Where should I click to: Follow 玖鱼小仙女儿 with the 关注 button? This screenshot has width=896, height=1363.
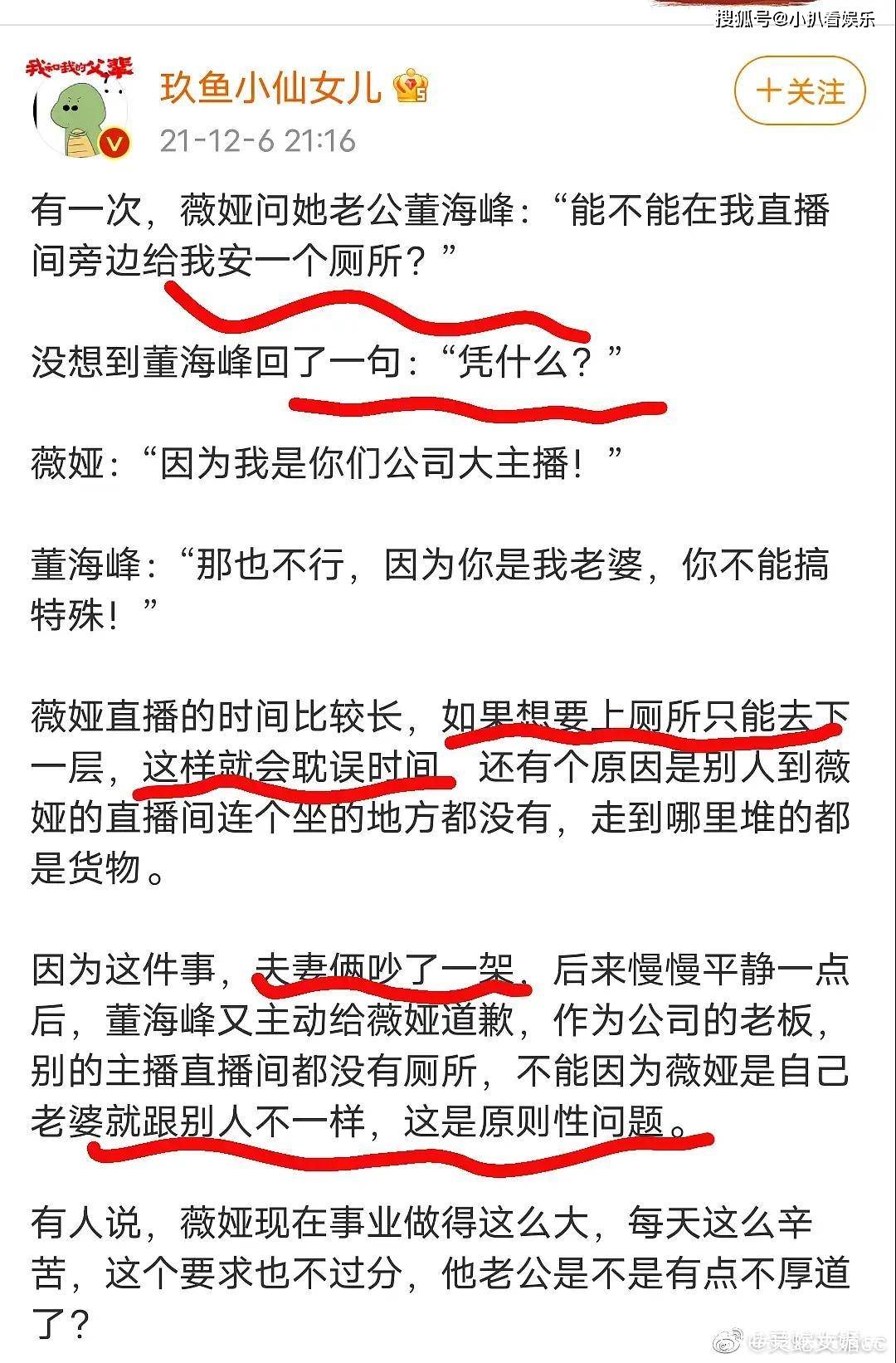pyautogui.click(x=800, y=91)
